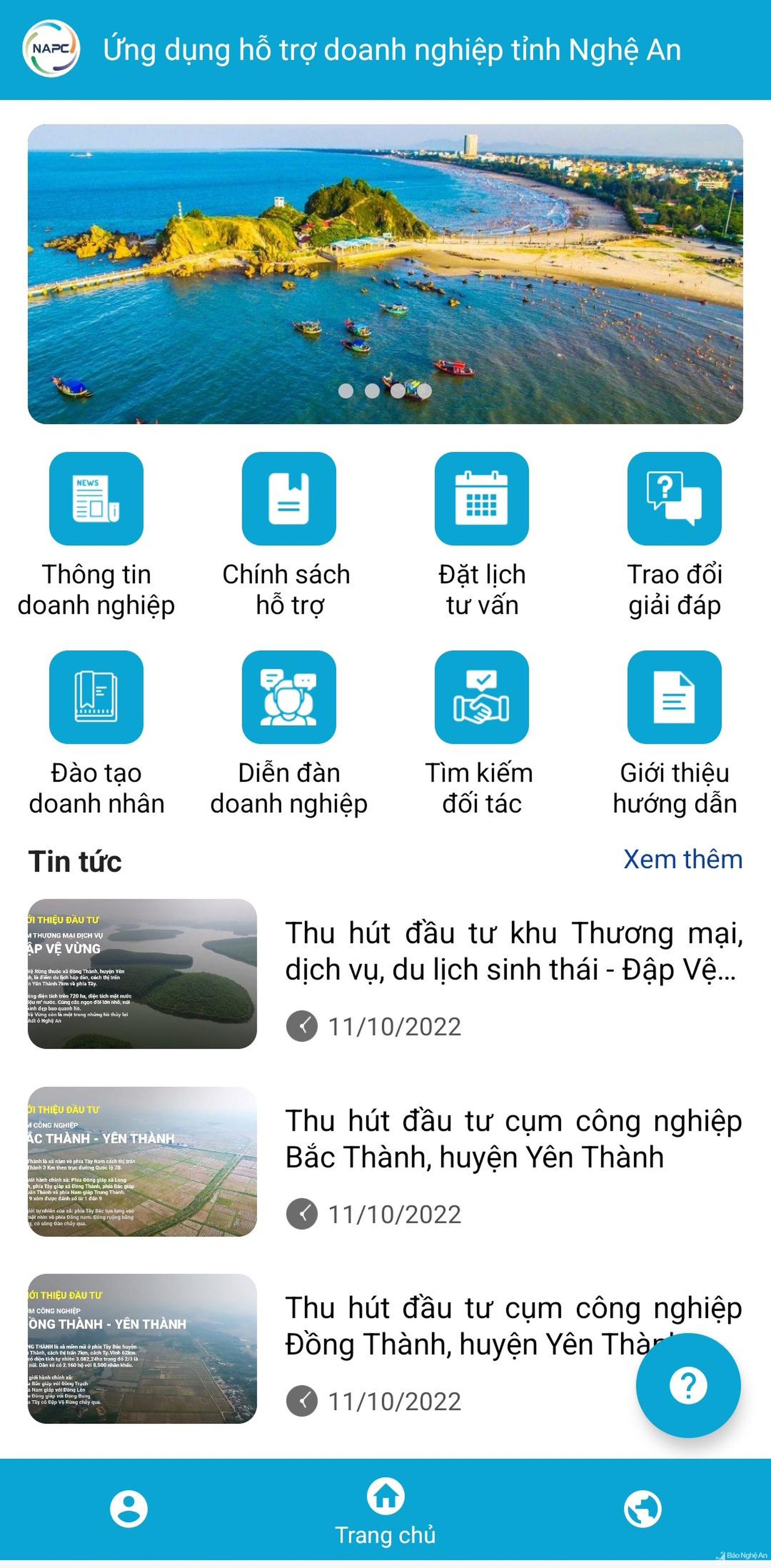This screenshot has height=1568, width=771.
Task: Tap Xem thêm for more news
Action: coord(682,859)
